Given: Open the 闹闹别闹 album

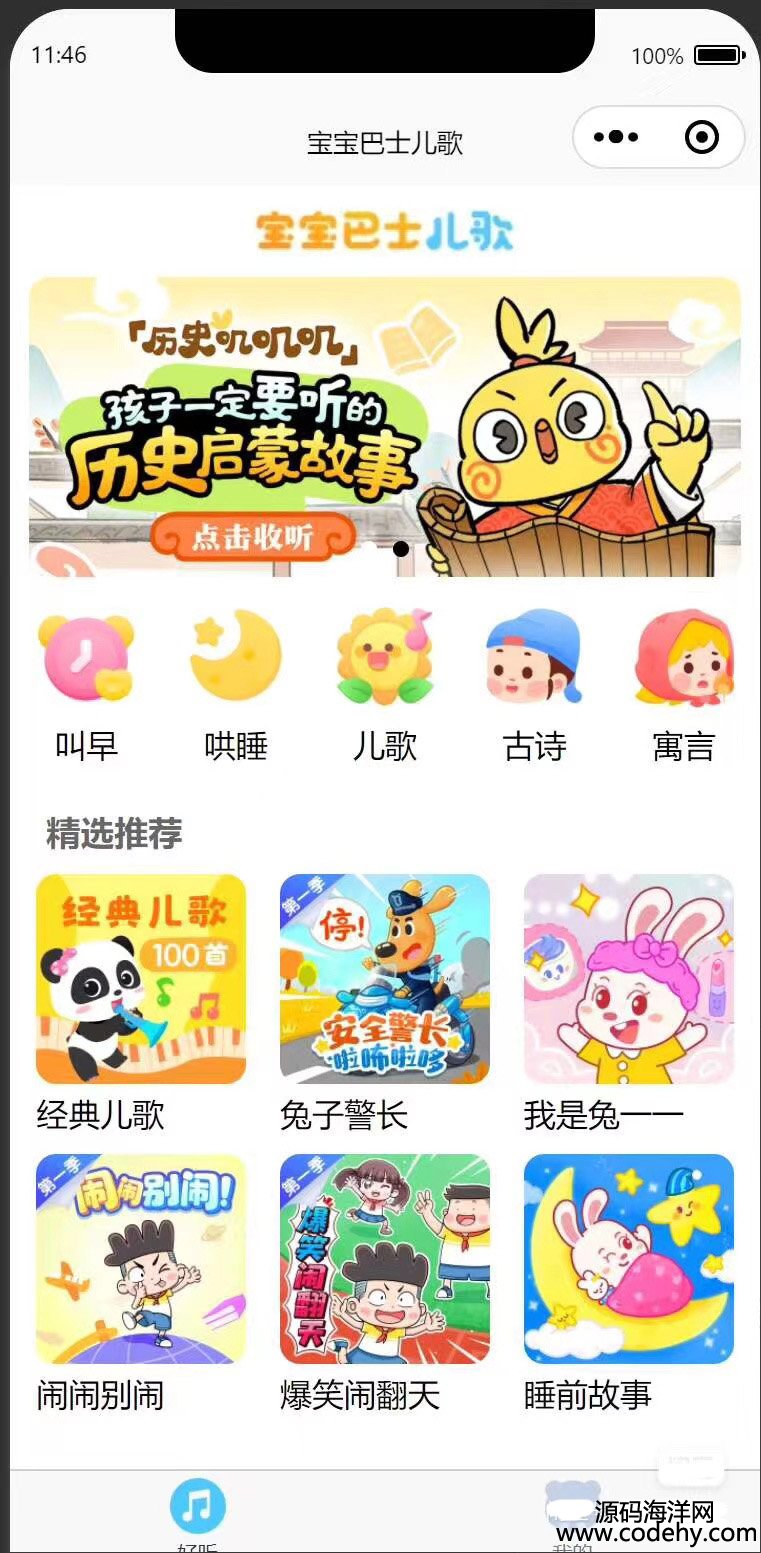Looking at the screenshot, I should [x=141, y=1284].
